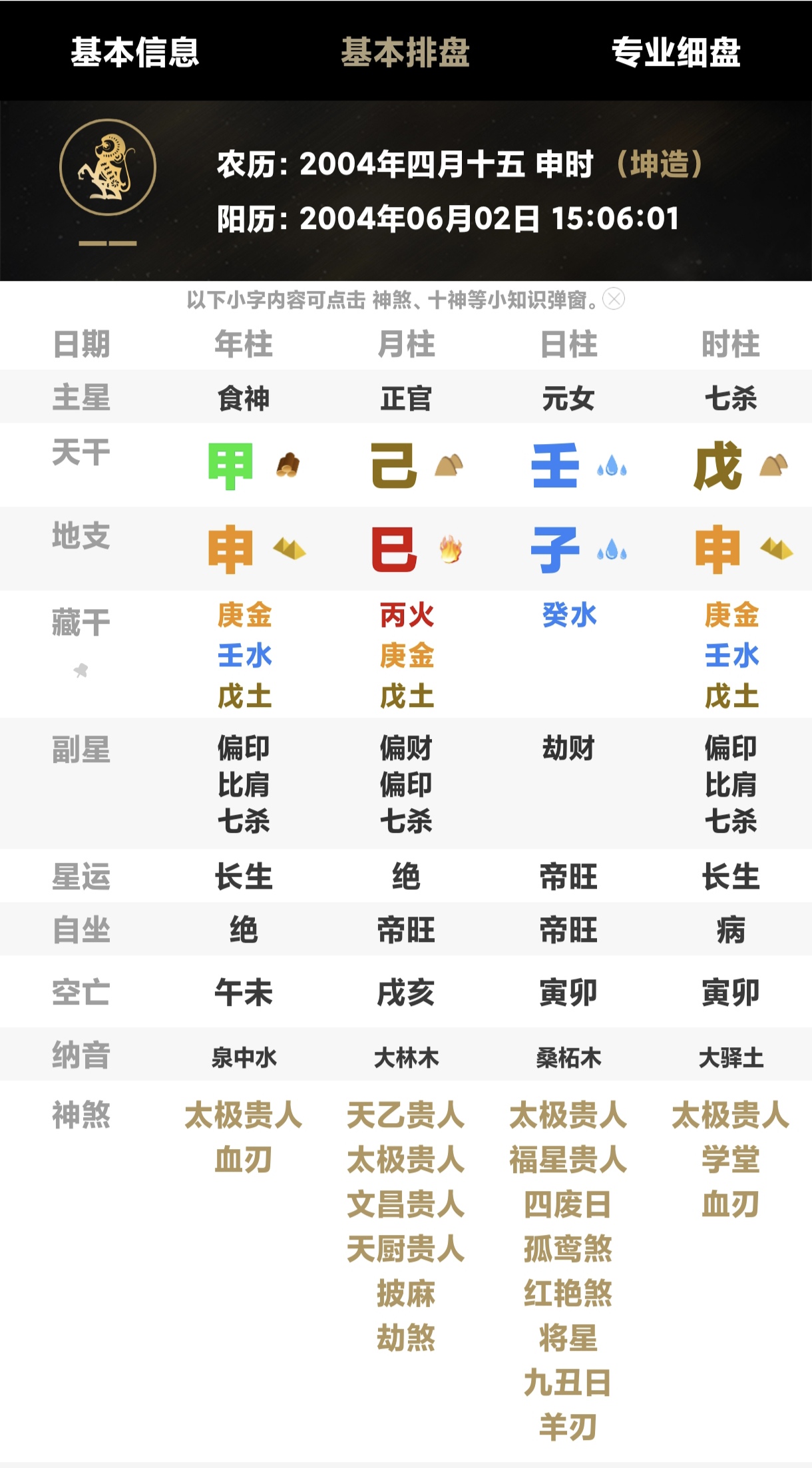Open 劫煞 details

(x=406, y=1338)
